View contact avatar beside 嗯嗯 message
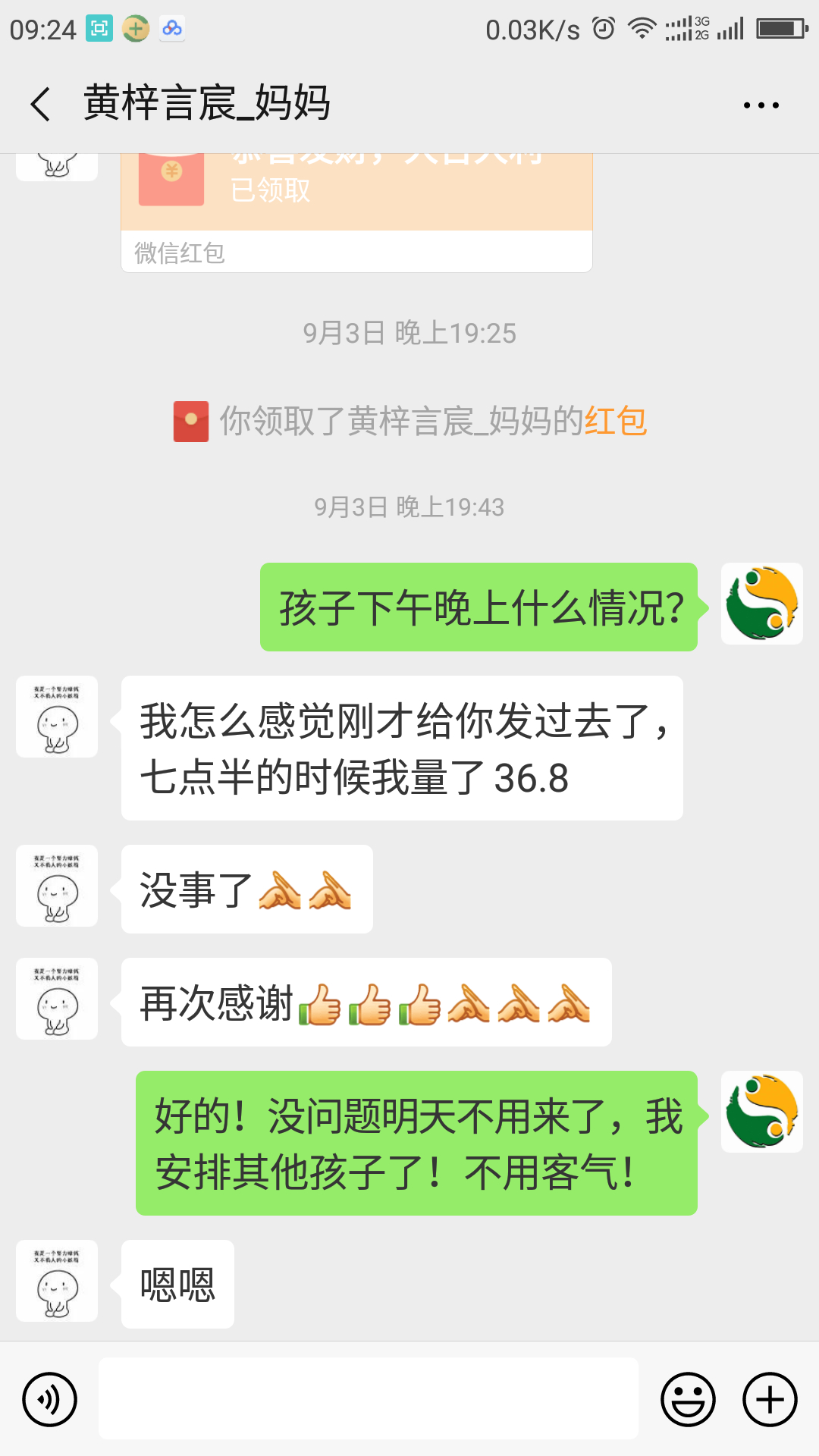This screenshot has width=819, height=1456. click(x=57, y=1281)
